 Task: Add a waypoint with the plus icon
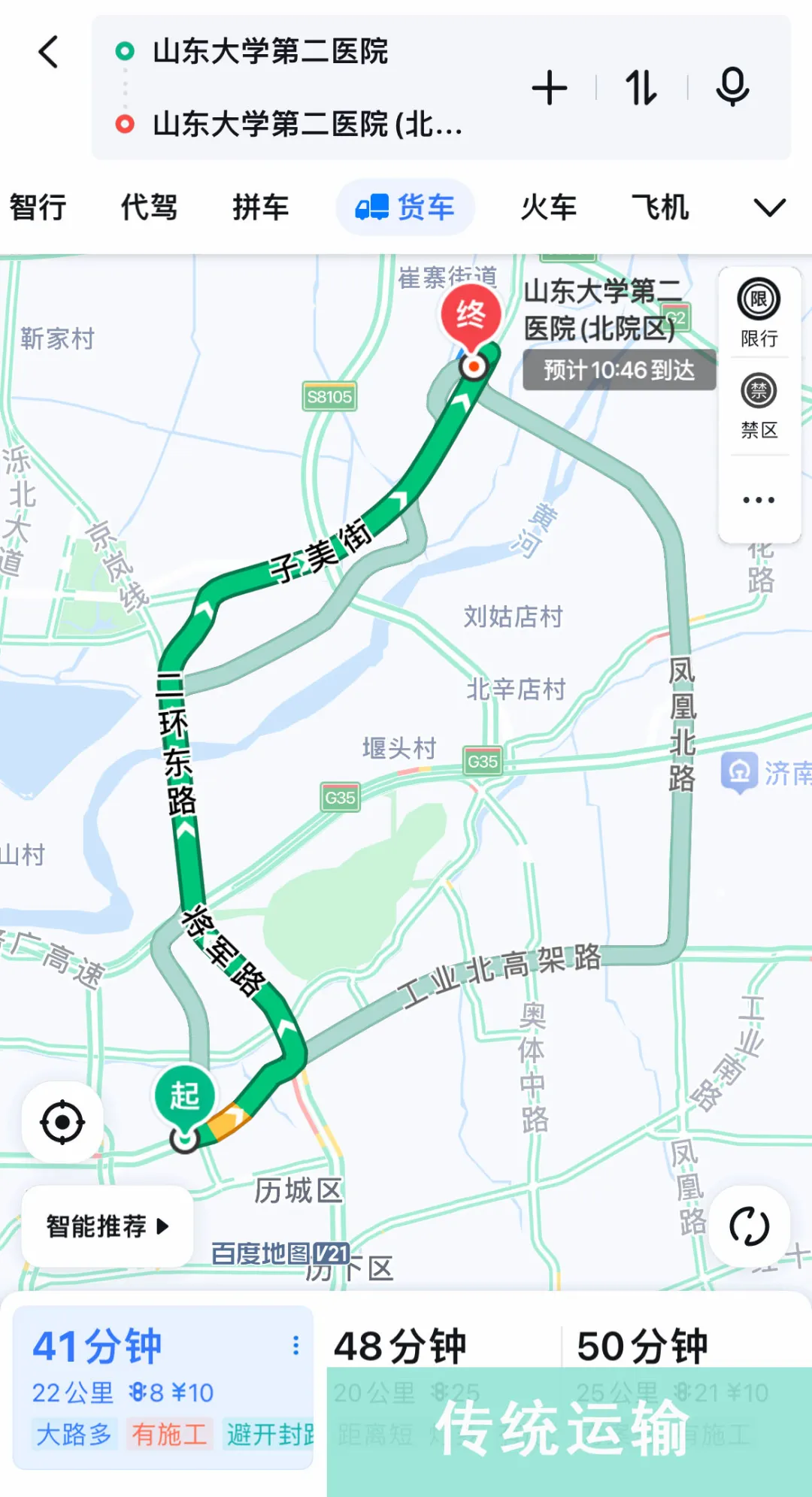click(x=550, y=88)
